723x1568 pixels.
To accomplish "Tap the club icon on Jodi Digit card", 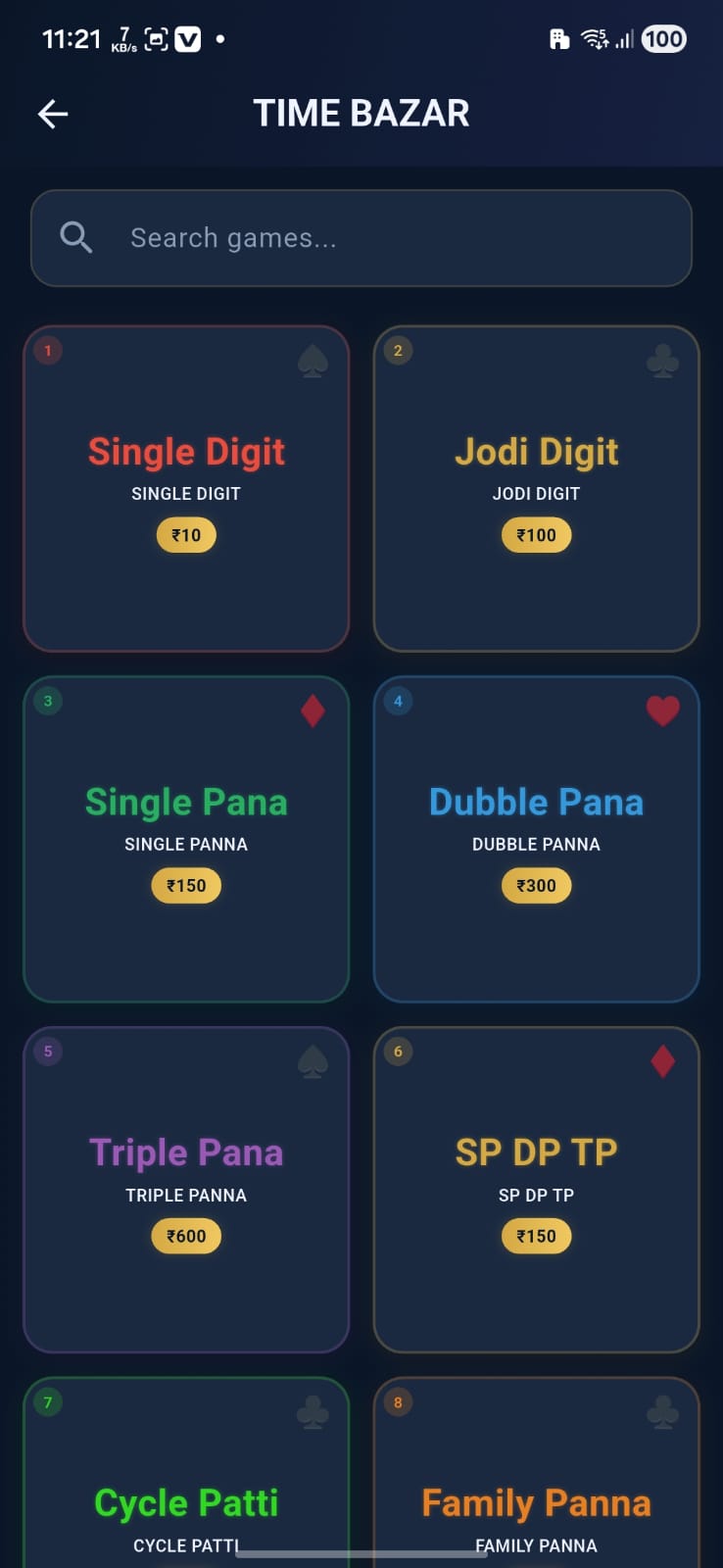I will tap(664, 360).
